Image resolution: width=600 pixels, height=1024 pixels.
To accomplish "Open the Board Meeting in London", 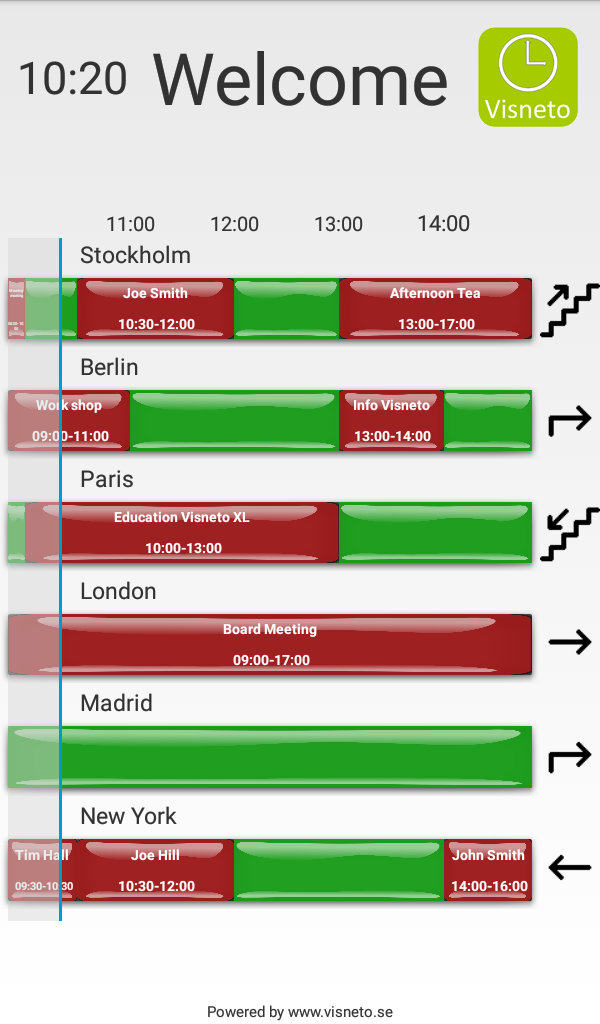I will [270, 645].
